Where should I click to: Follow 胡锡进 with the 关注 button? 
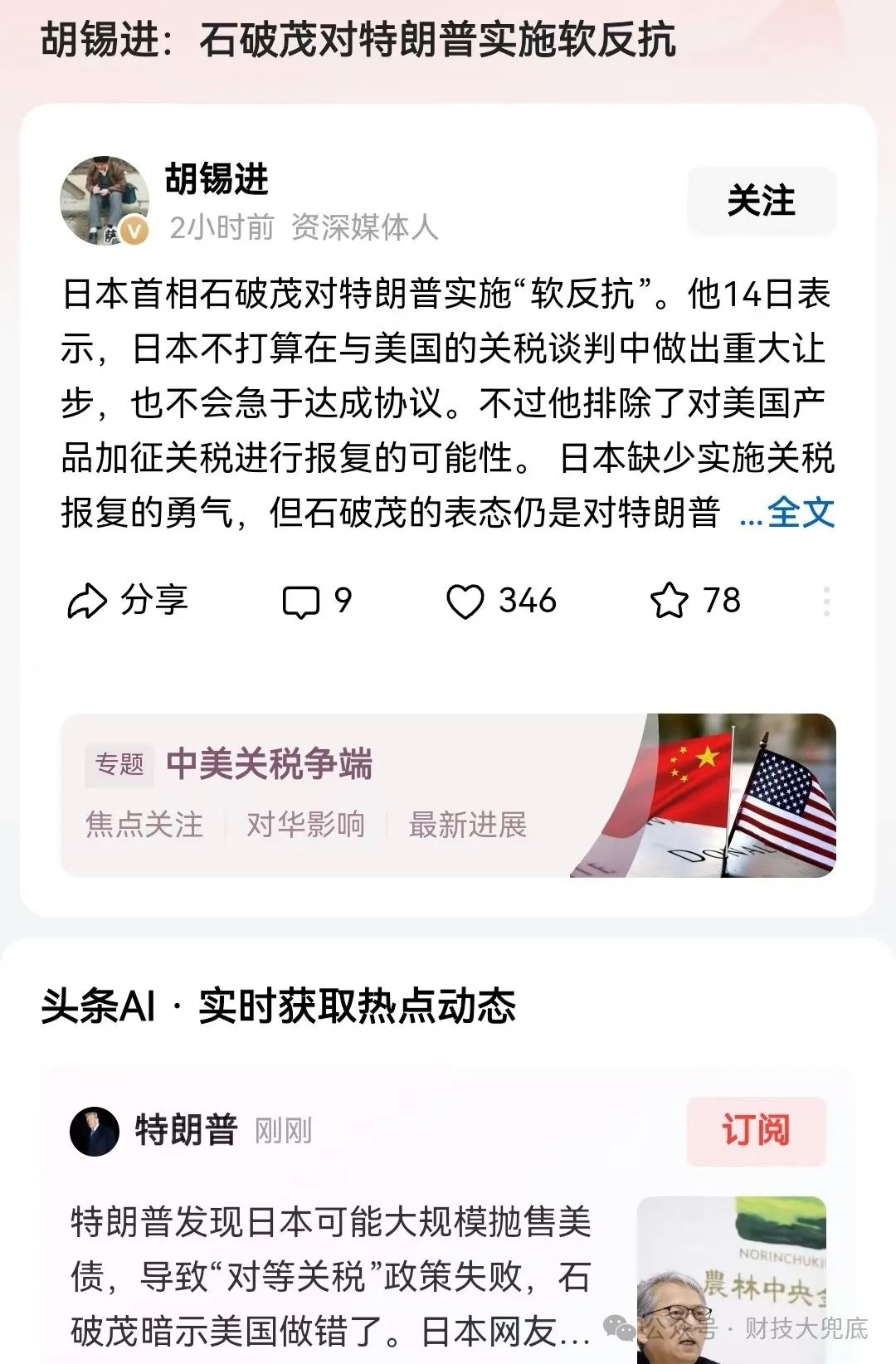761,201
